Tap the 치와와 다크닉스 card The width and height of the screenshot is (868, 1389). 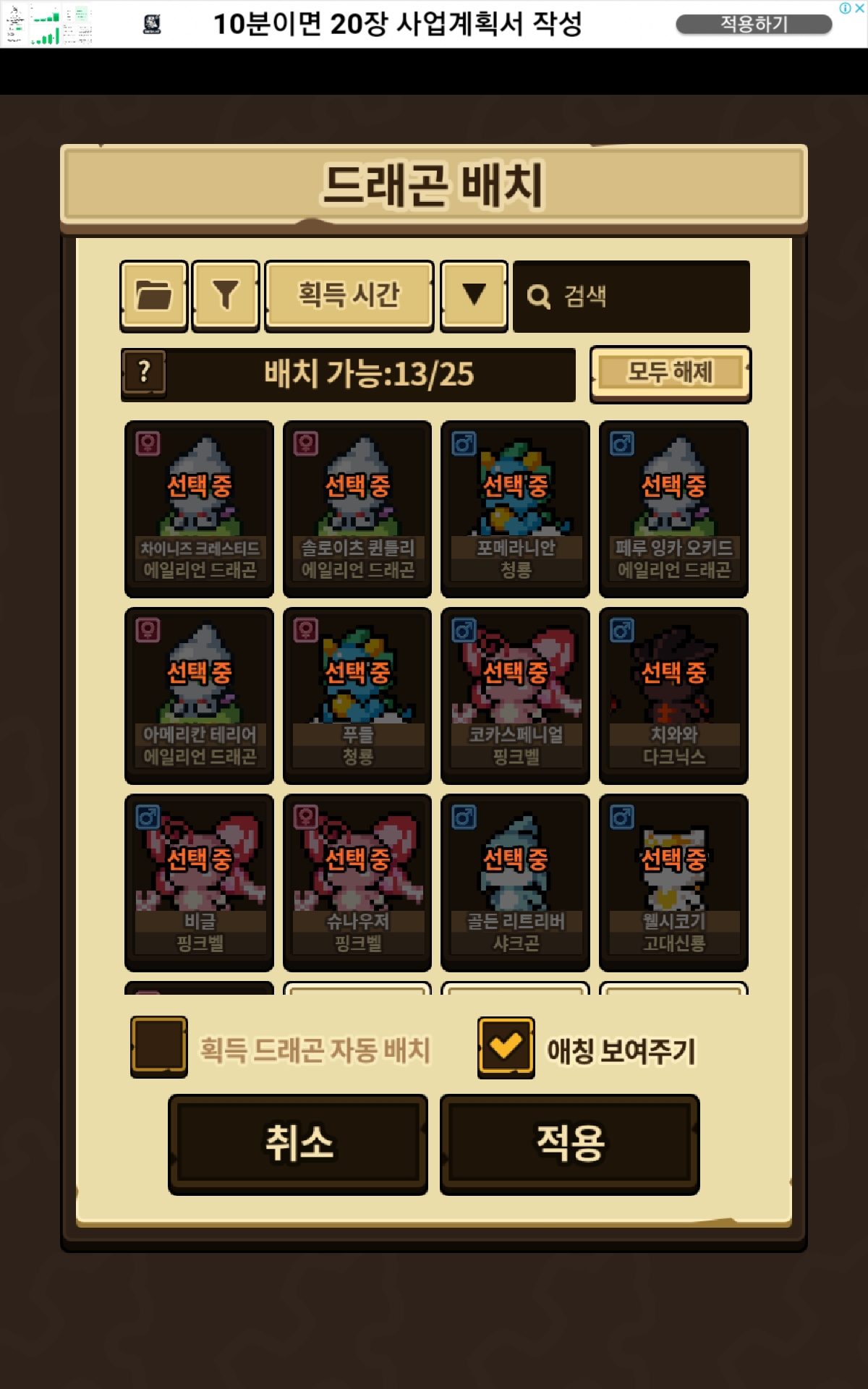point(673,695)
